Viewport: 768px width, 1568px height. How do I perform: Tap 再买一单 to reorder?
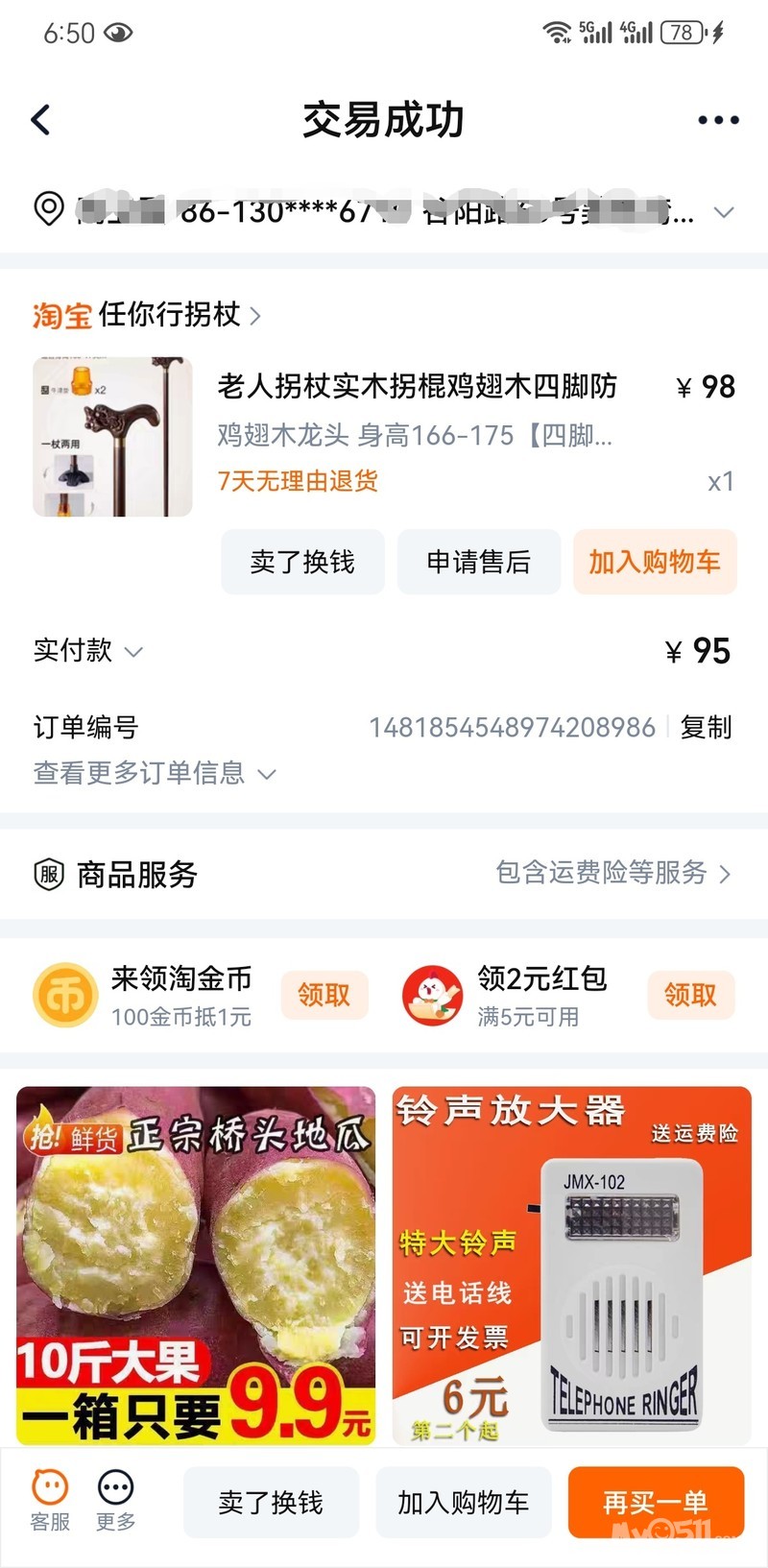pyautogui.click(x=656, y=1502)
